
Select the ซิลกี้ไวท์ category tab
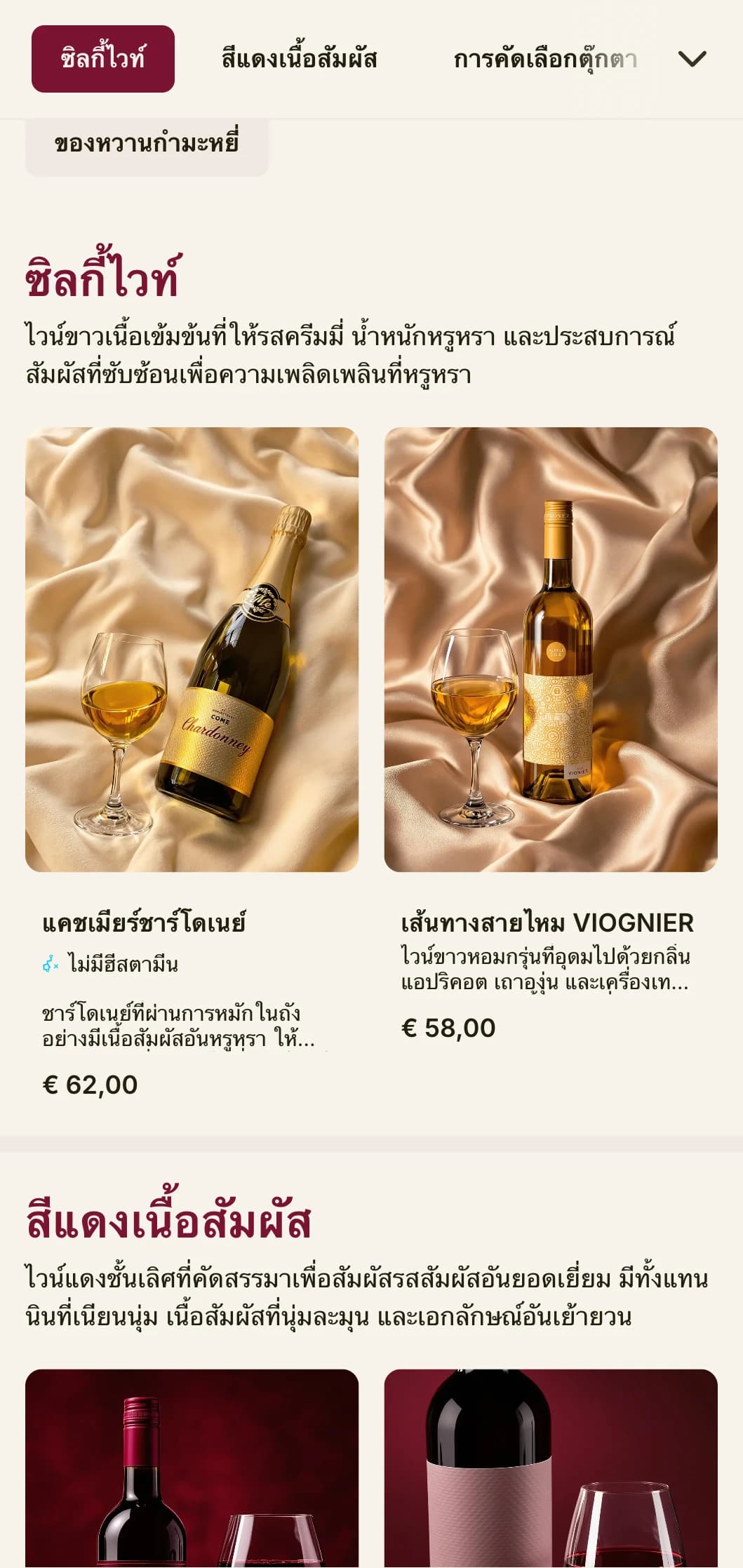click(103, 59)
